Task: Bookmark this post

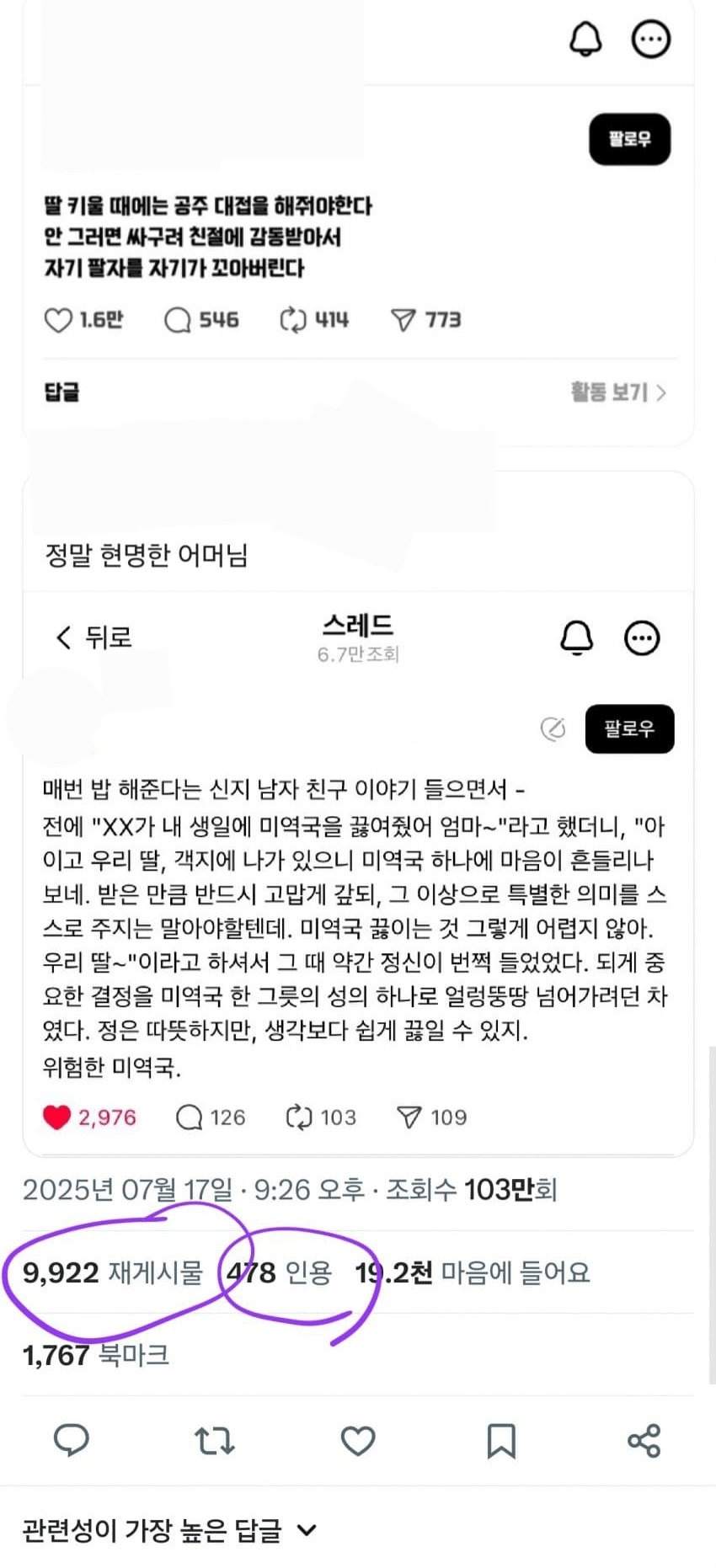Action: [501, 1441]
